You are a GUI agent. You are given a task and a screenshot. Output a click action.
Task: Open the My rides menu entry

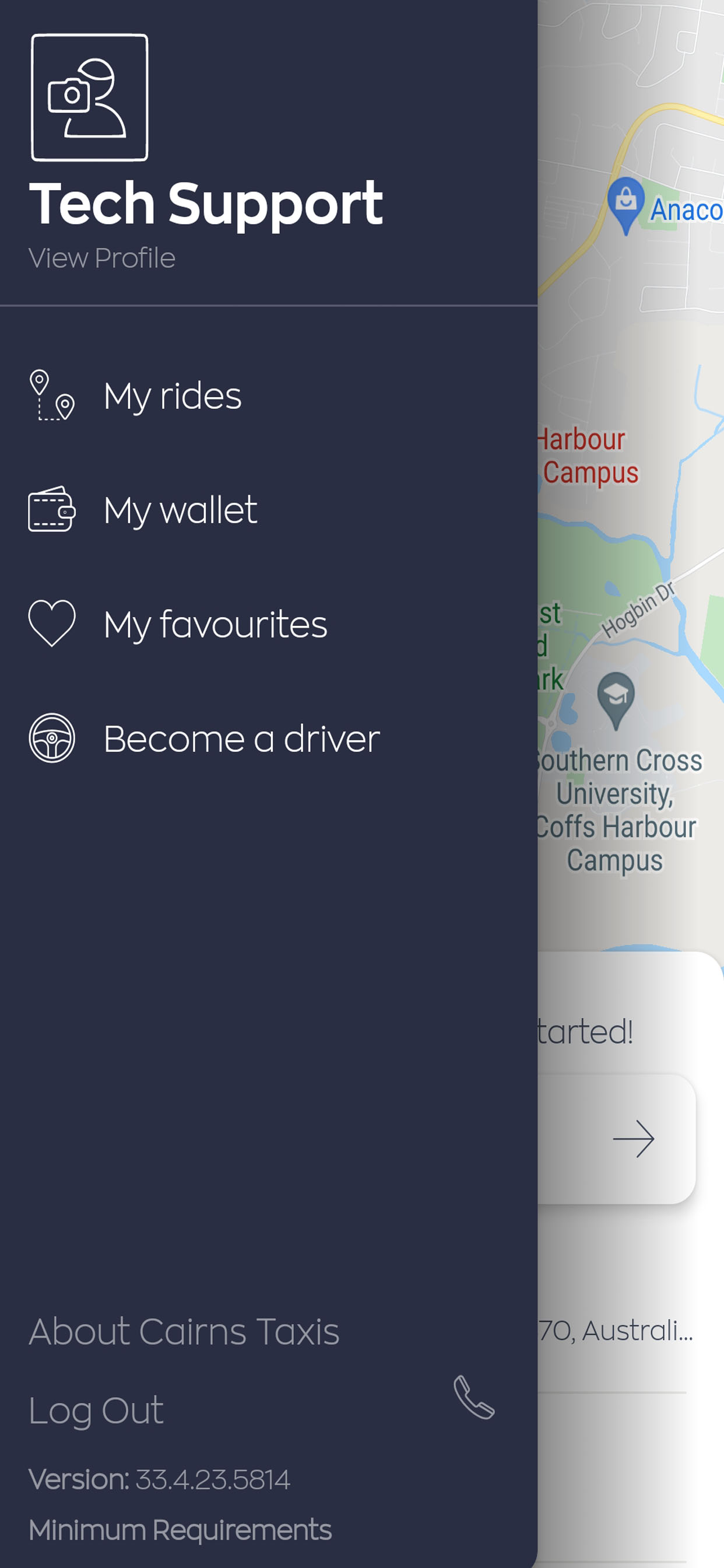tap(172, 397)
